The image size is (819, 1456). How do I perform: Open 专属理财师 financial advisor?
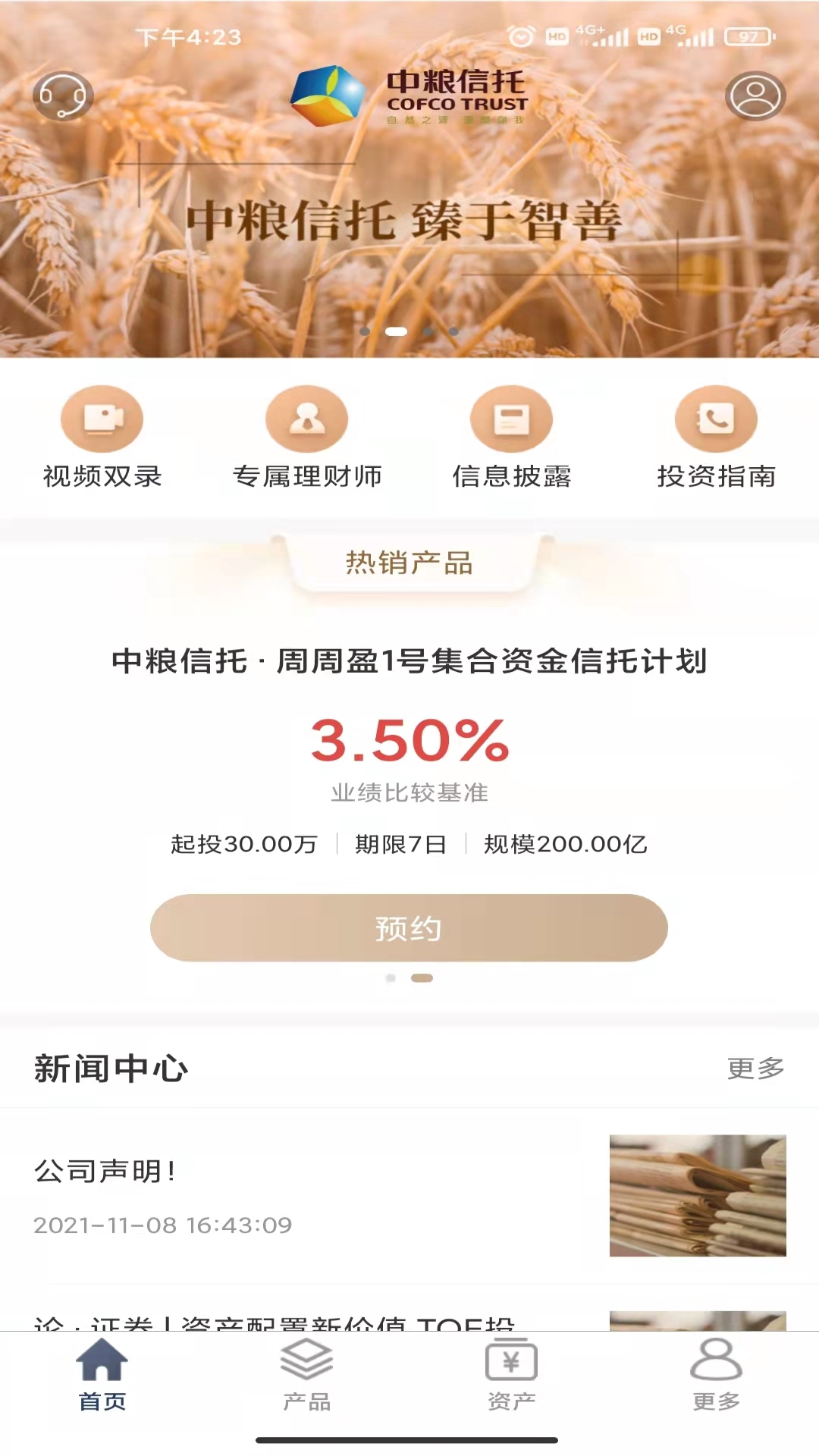[x=307, y=438]
